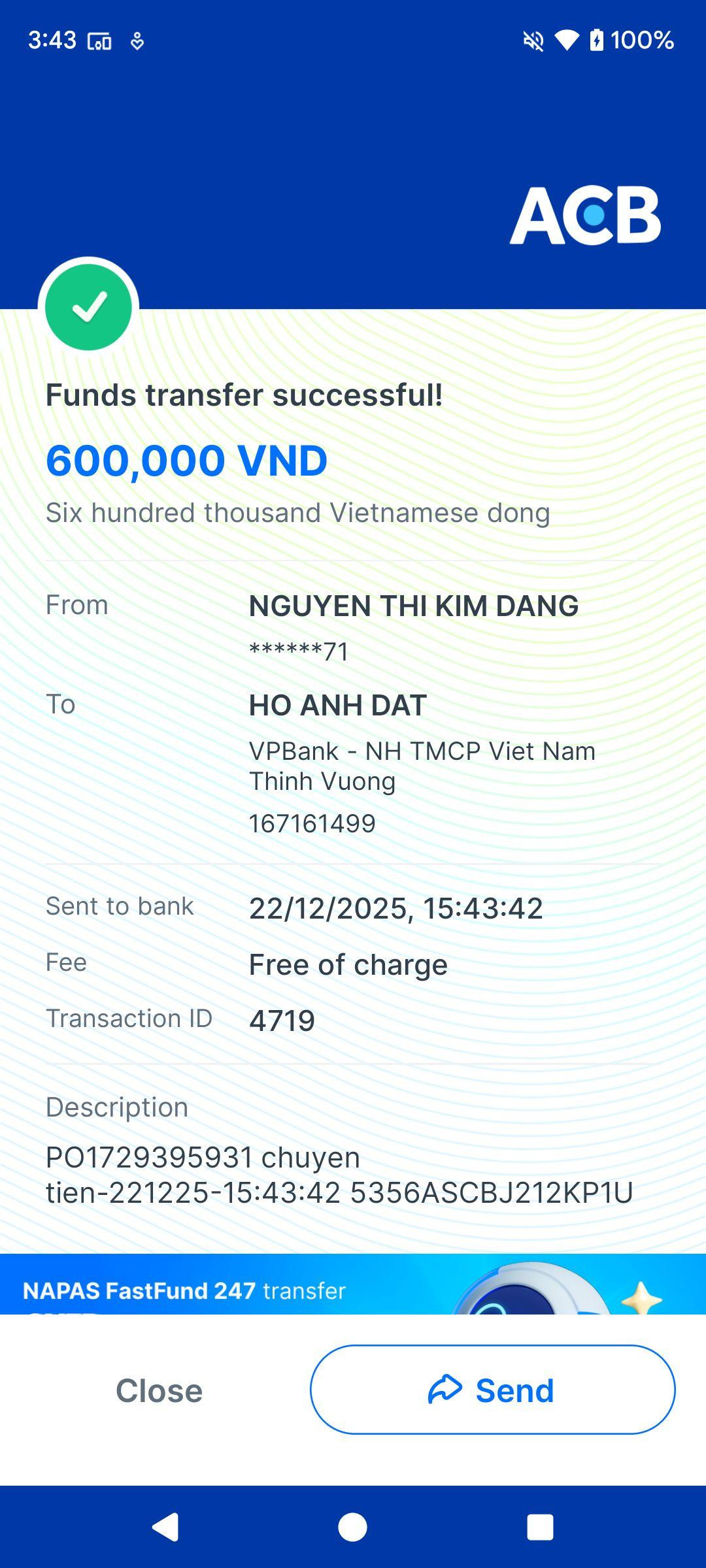The height and width of the screenshot is (1568, 706).
Task: Show recent apps
Action: point(540,1527)
